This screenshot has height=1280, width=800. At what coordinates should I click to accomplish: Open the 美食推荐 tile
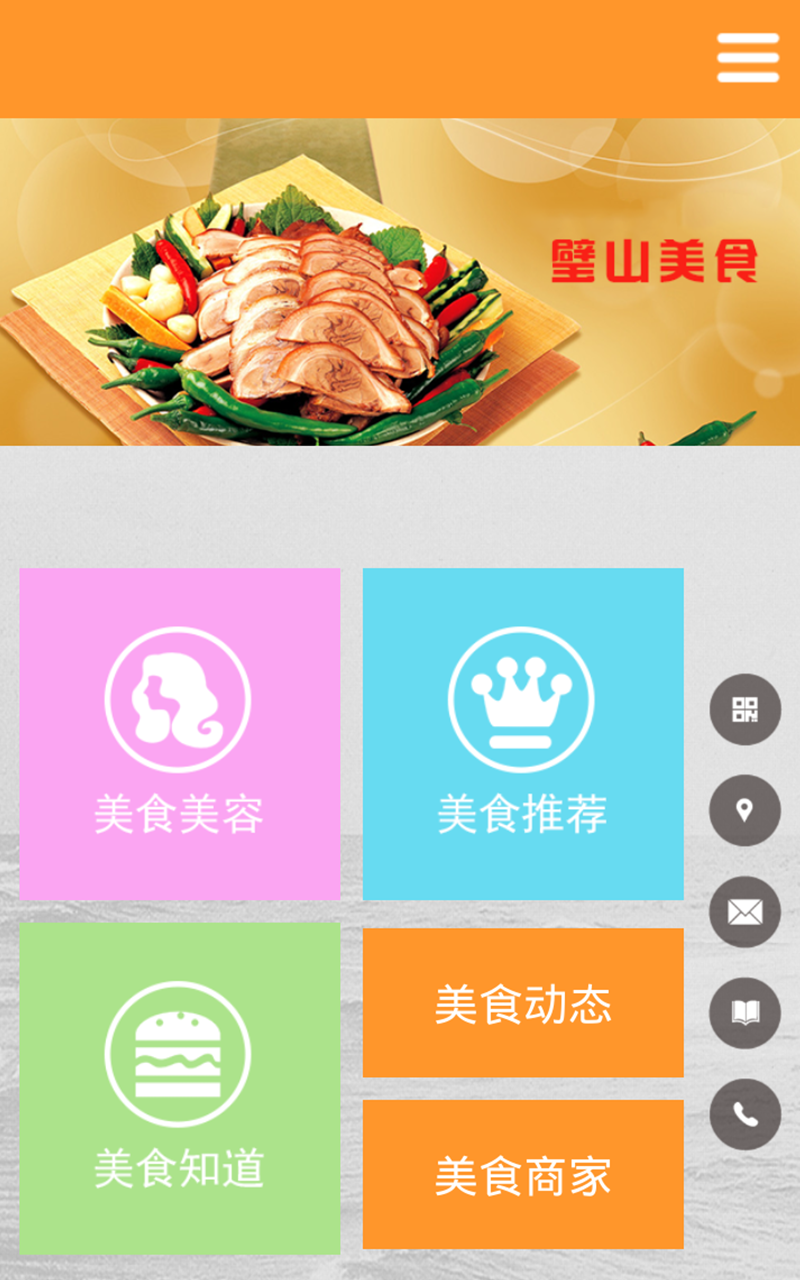pos(523,733)
